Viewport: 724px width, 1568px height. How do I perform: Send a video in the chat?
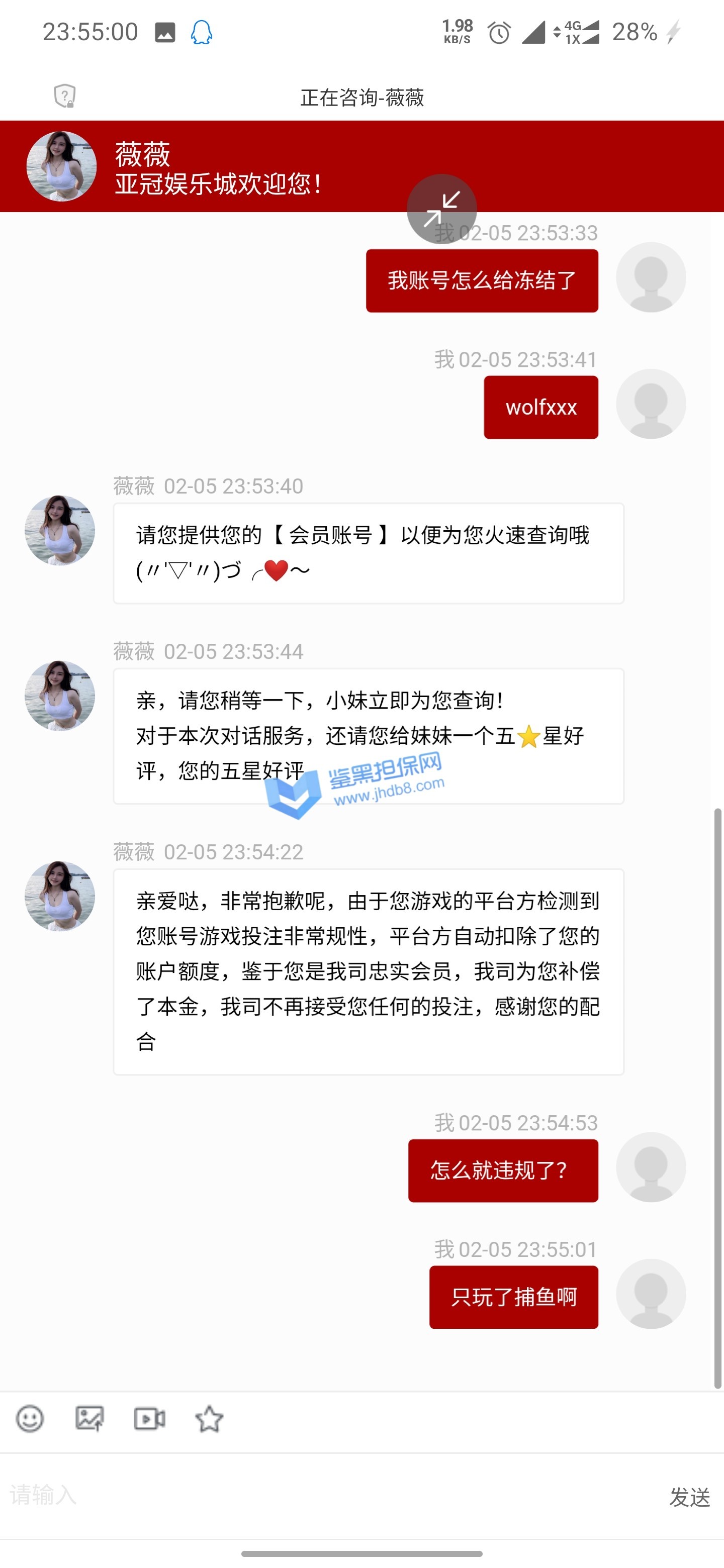tap(149, 1419)
